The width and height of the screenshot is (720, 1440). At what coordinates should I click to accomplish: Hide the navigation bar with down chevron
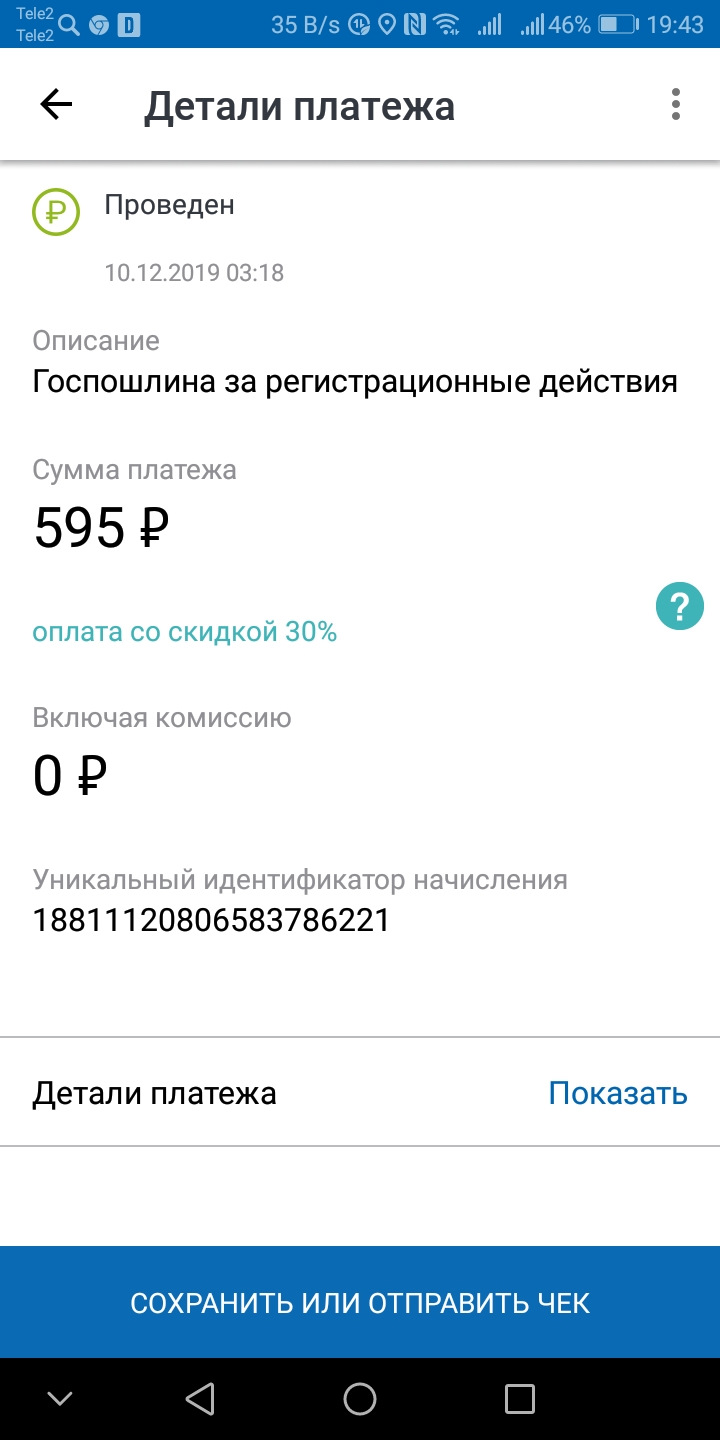[60, 1399]
